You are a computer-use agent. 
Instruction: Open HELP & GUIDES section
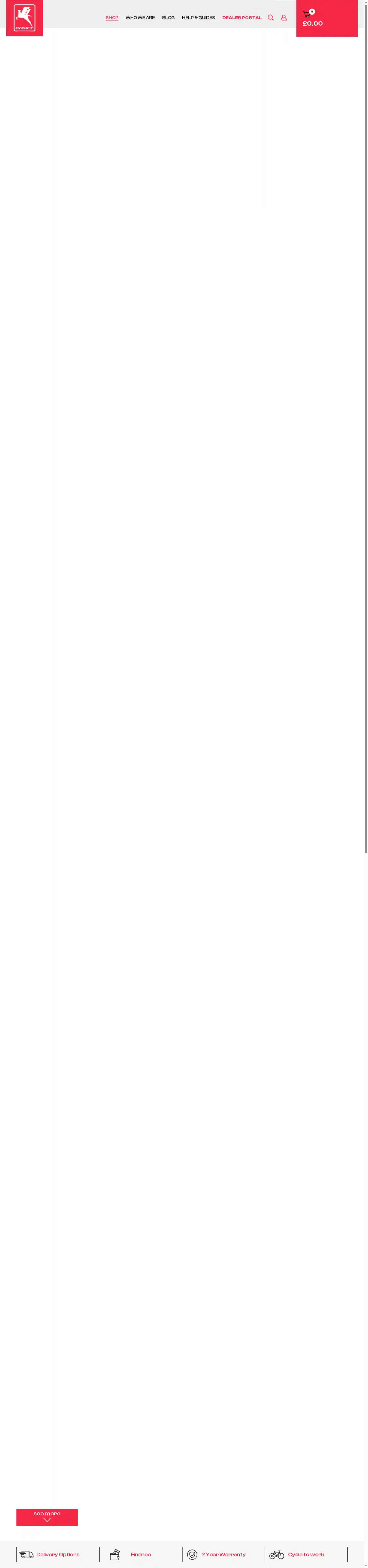click(198, 18)
